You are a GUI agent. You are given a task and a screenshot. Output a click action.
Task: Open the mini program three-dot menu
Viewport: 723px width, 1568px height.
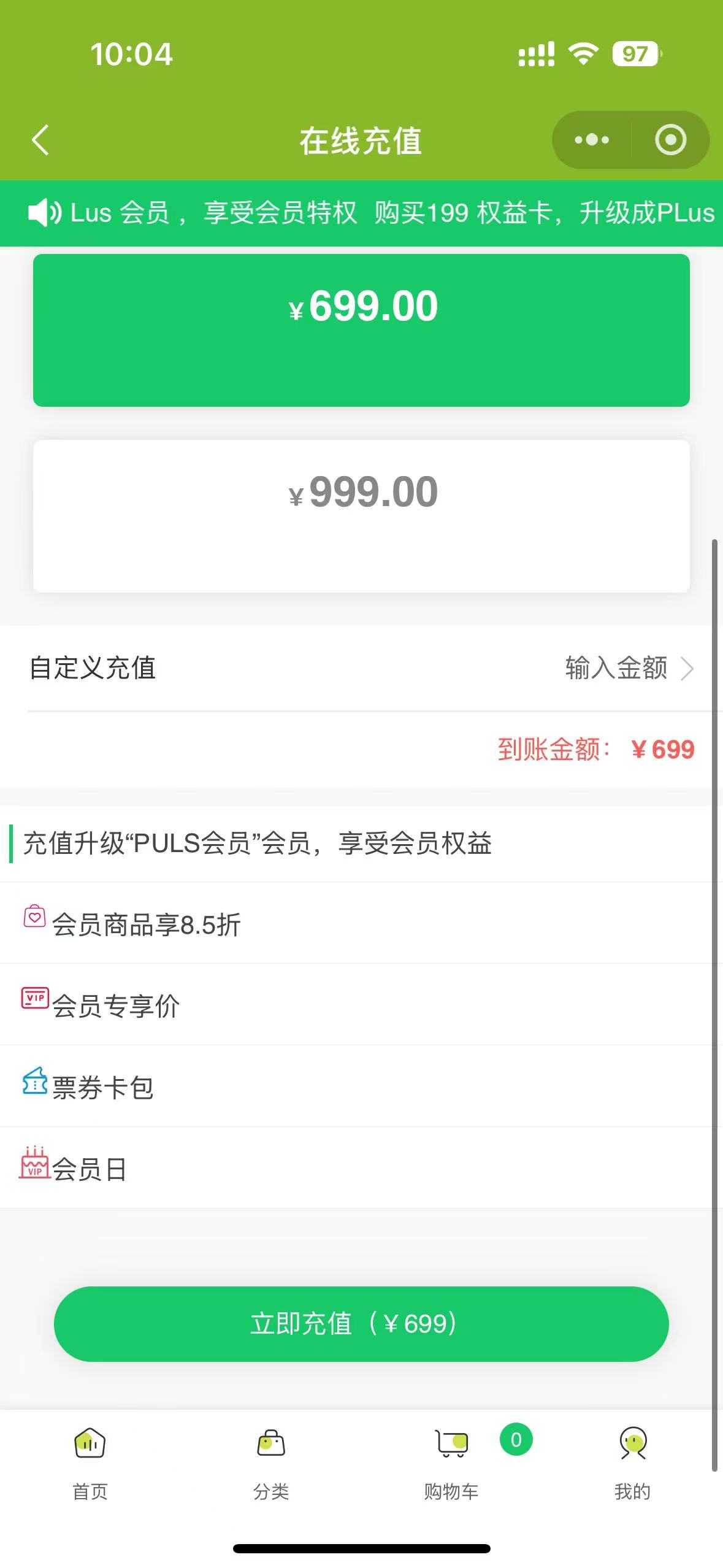coord(592,140)
